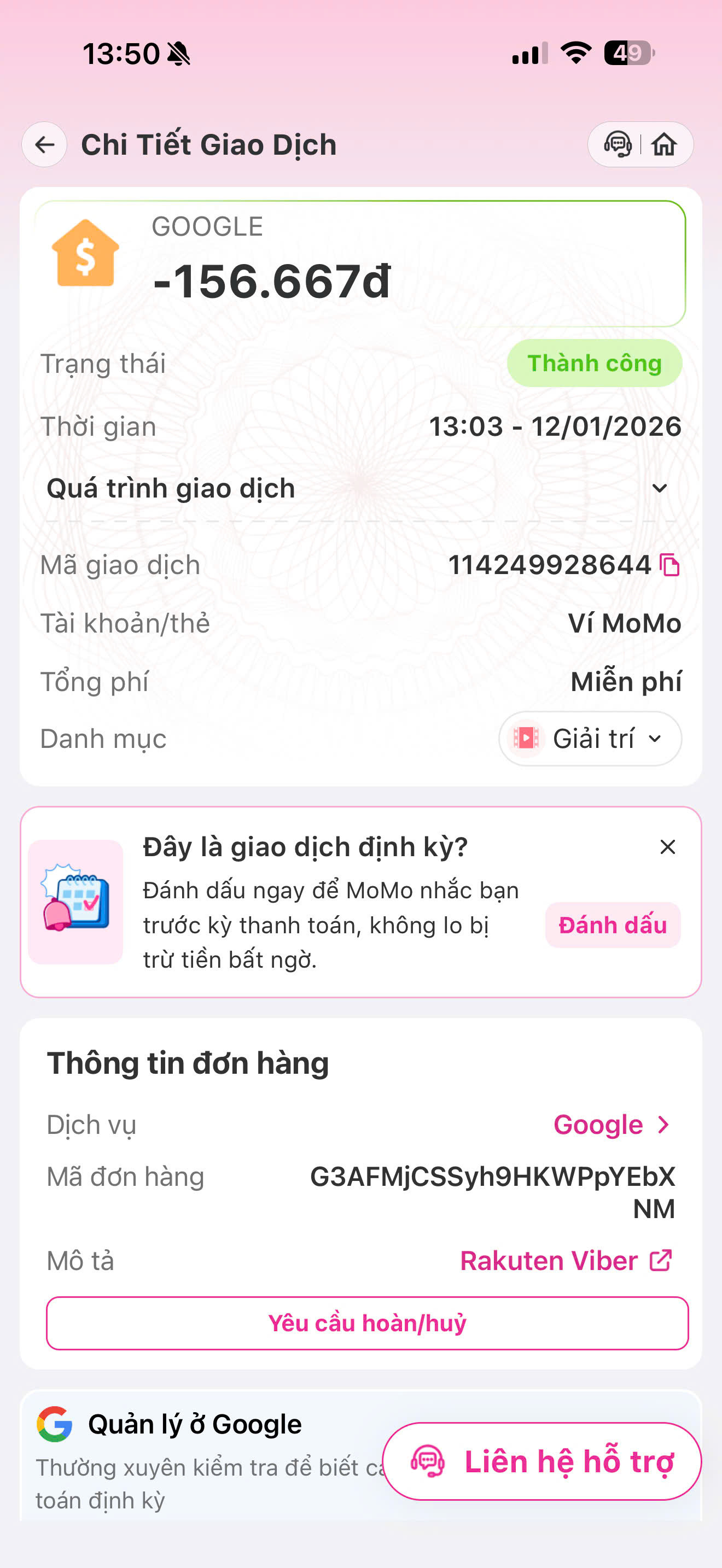Dismiss the recurring transaction banner
722x1568 pixels.
667,847
